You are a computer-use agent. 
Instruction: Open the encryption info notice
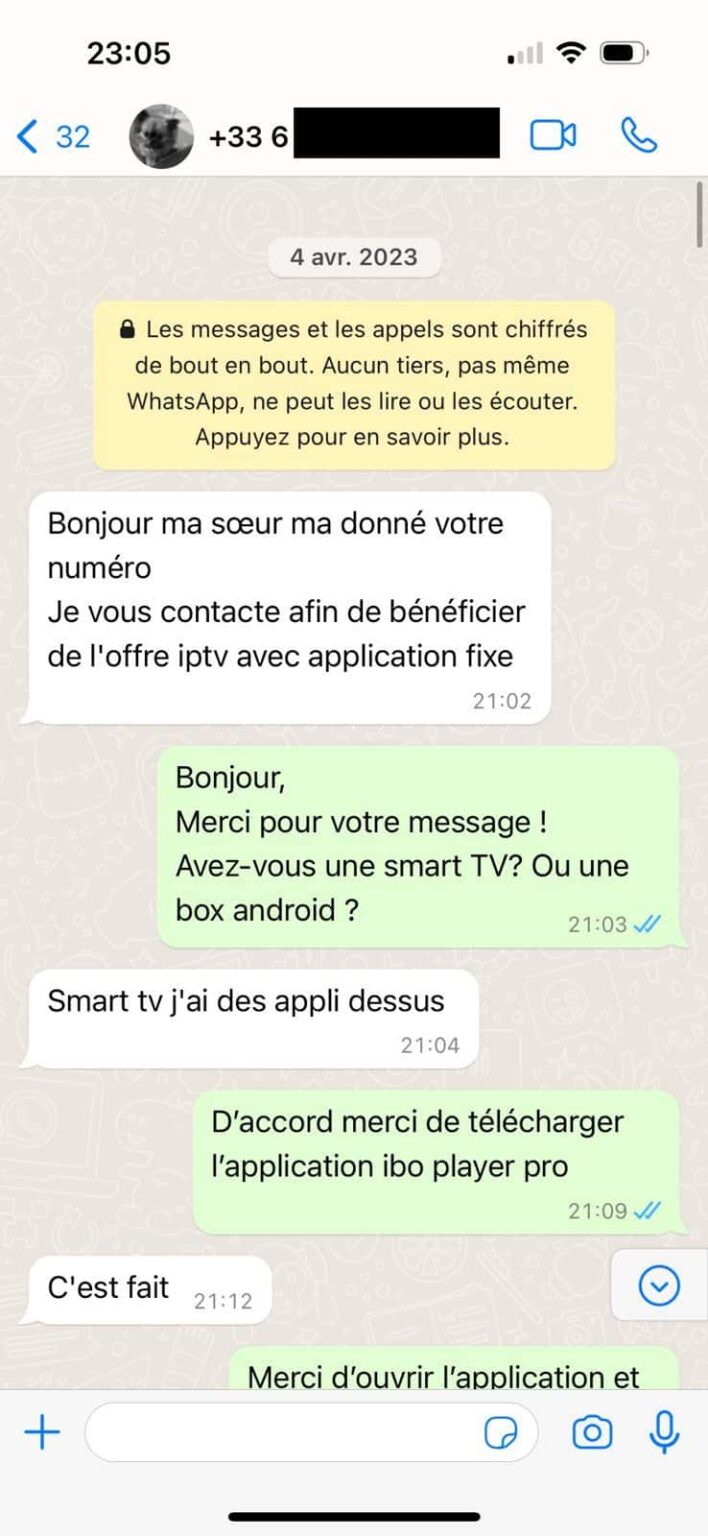coord(355,384)
